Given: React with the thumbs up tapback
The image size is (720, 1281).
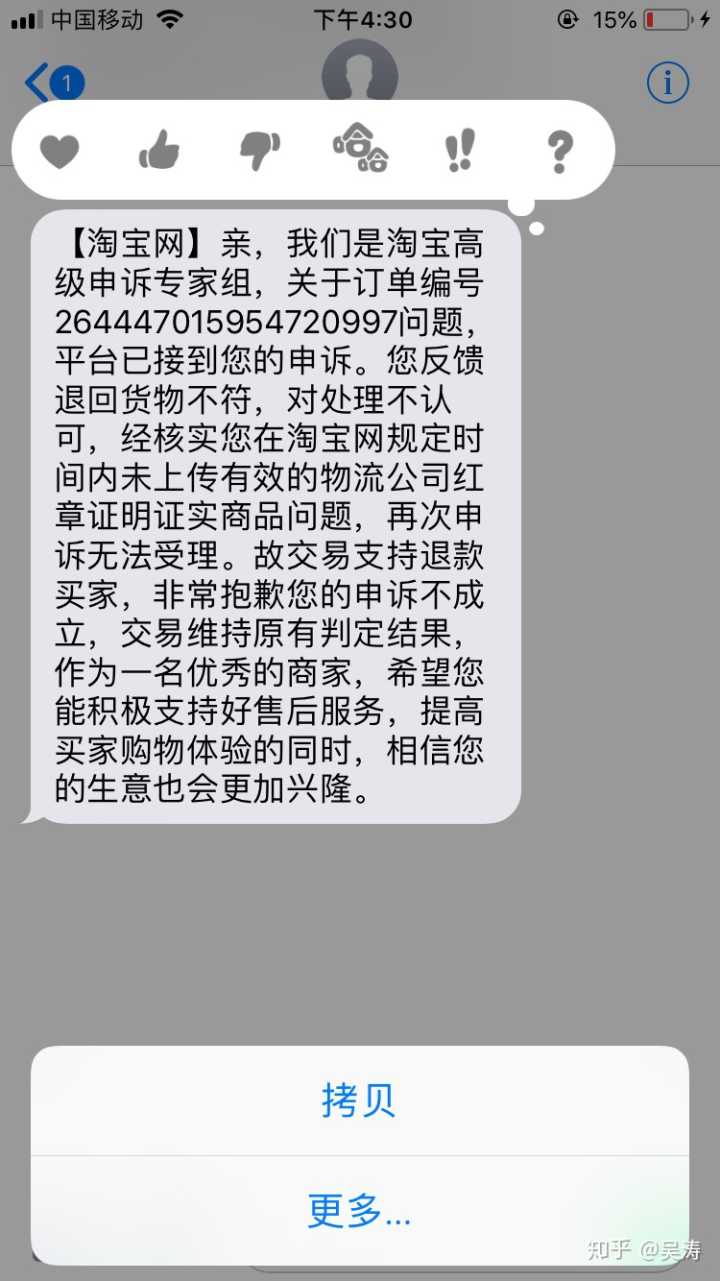Looking at the screenshot, I should [x=159, y=151].
